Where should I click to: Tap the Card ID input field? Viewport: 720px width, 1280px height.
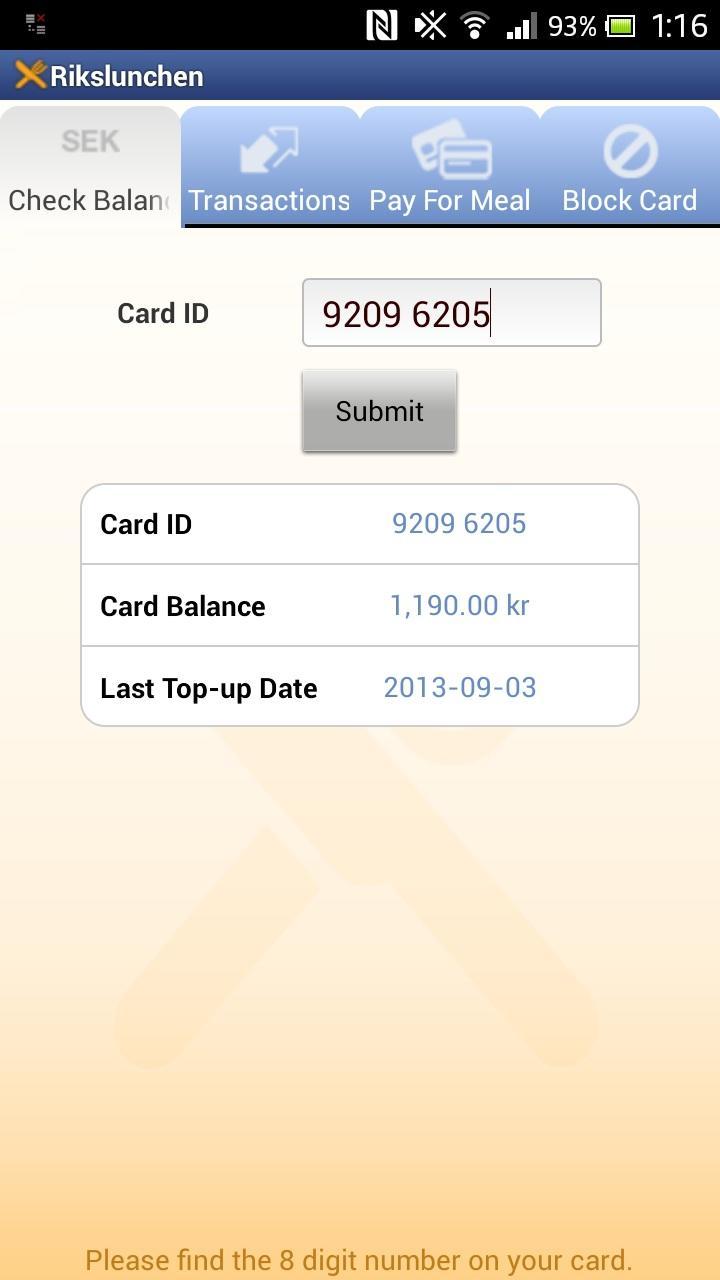451,313
